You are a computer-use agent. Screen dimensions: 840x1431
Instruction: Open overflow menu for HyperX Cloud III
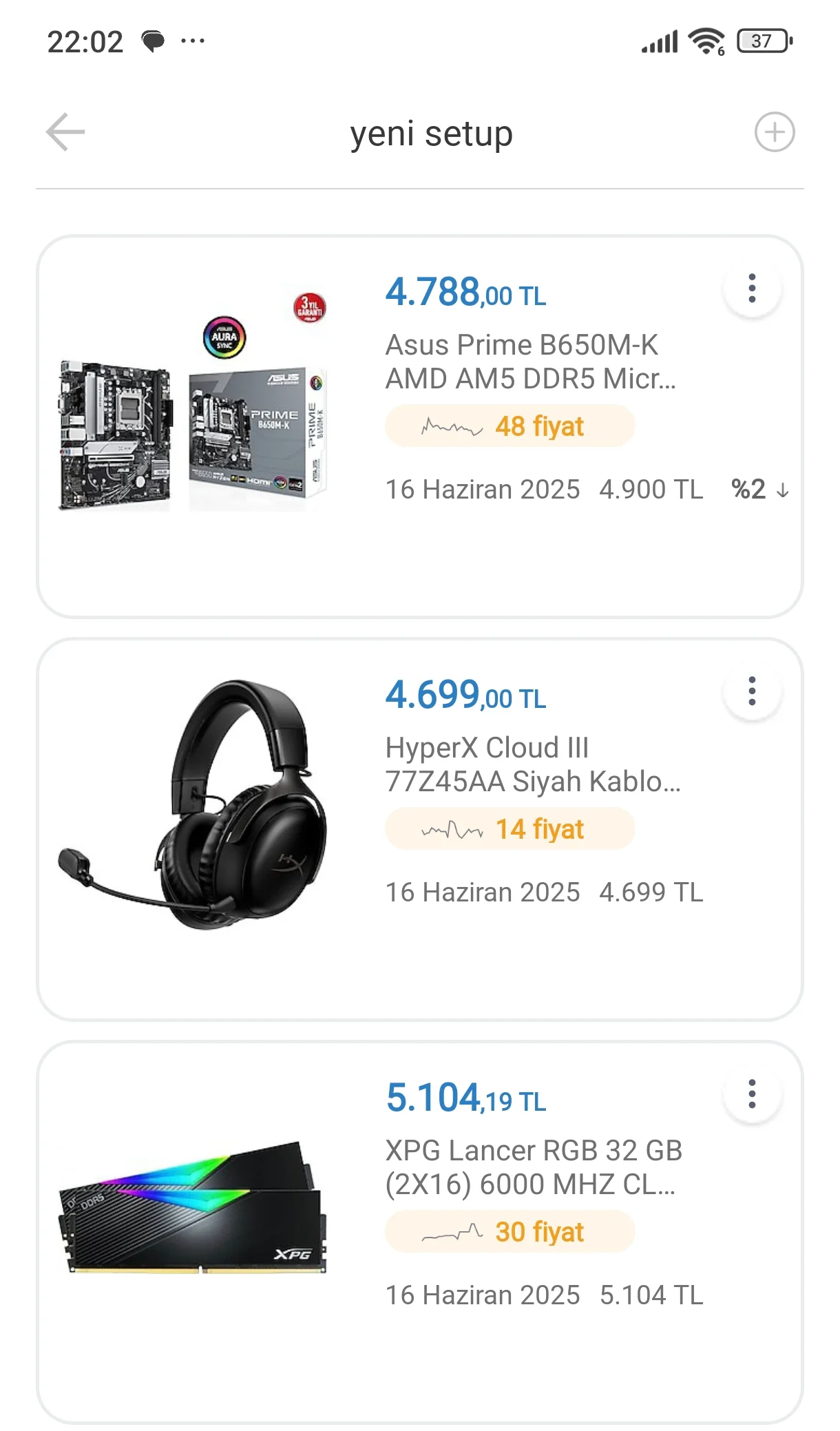pyautogui.click(x=752, y=691)
